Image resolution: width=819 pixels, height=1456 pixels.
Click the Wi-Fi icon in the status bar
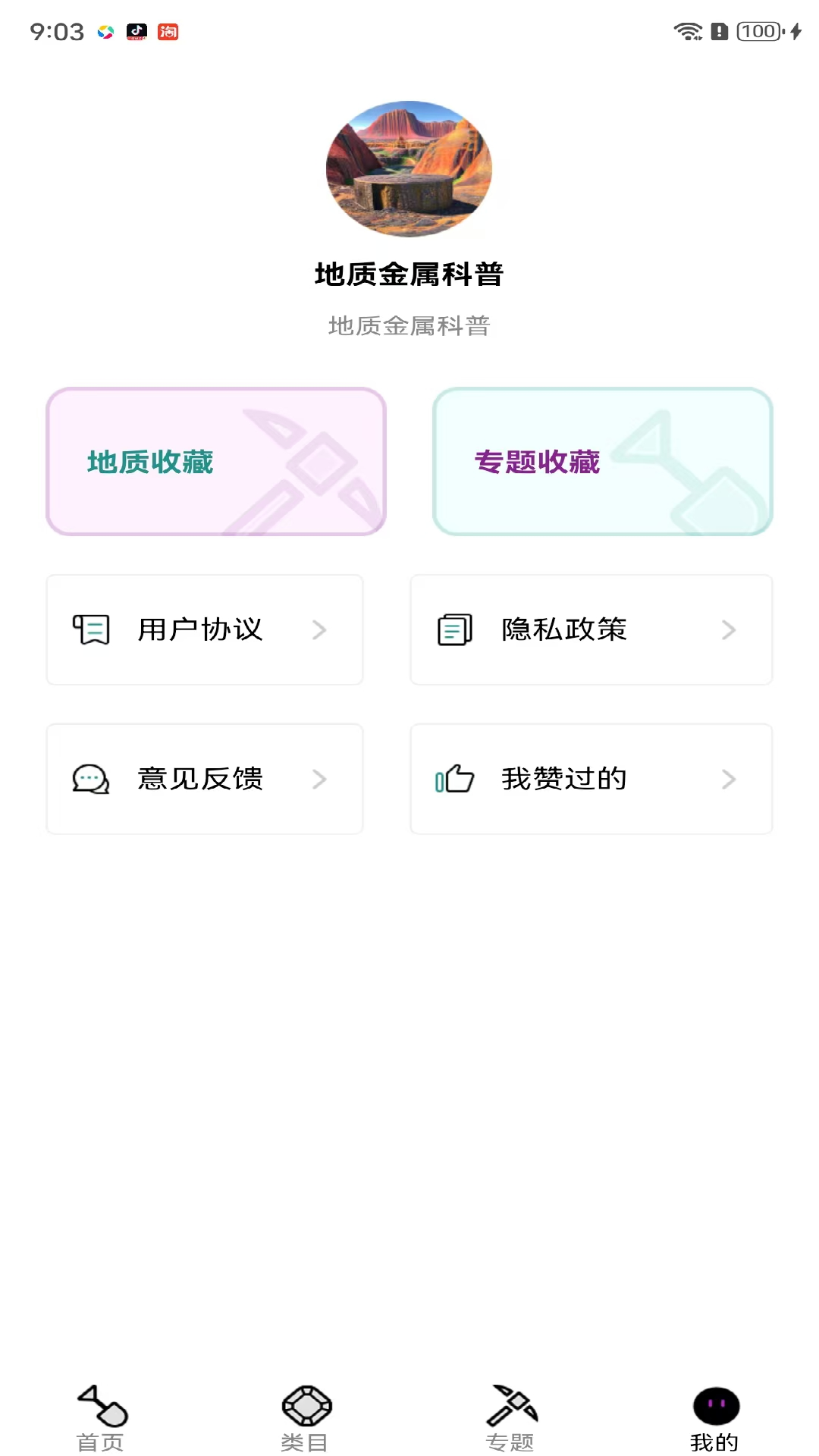687,31
